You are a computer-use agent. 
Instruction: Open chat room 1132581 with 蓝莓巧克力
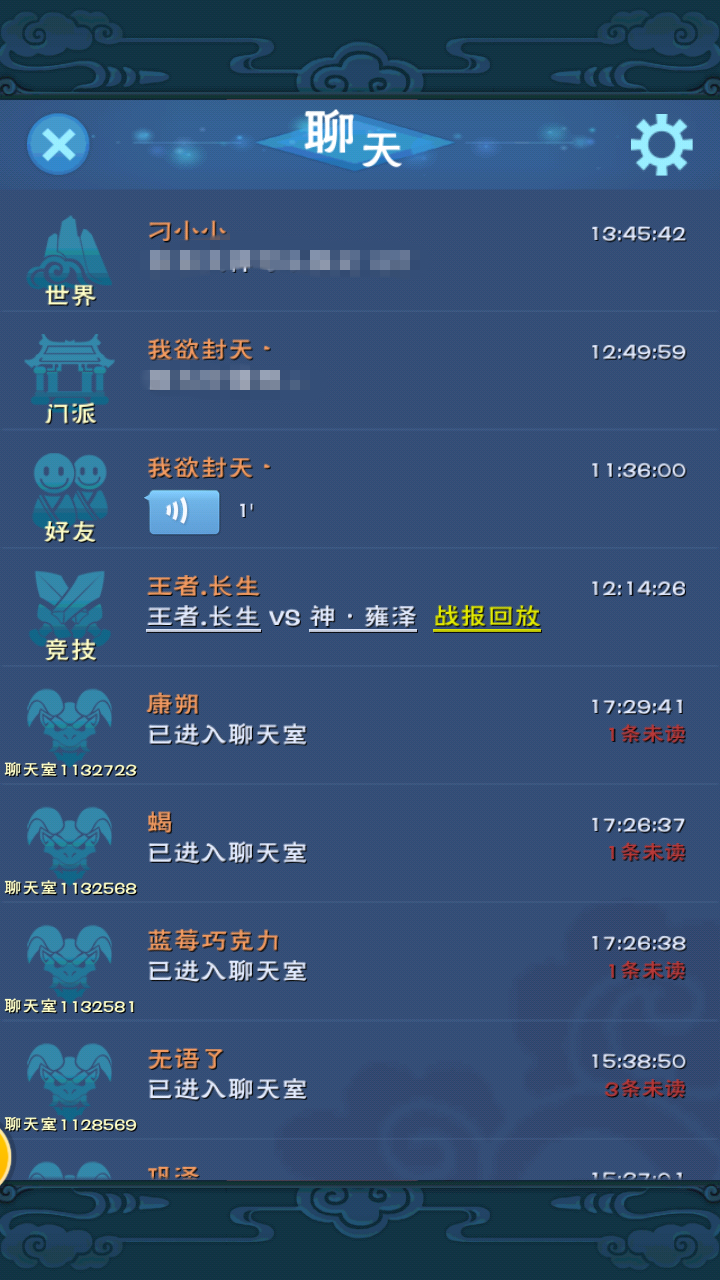360,962
